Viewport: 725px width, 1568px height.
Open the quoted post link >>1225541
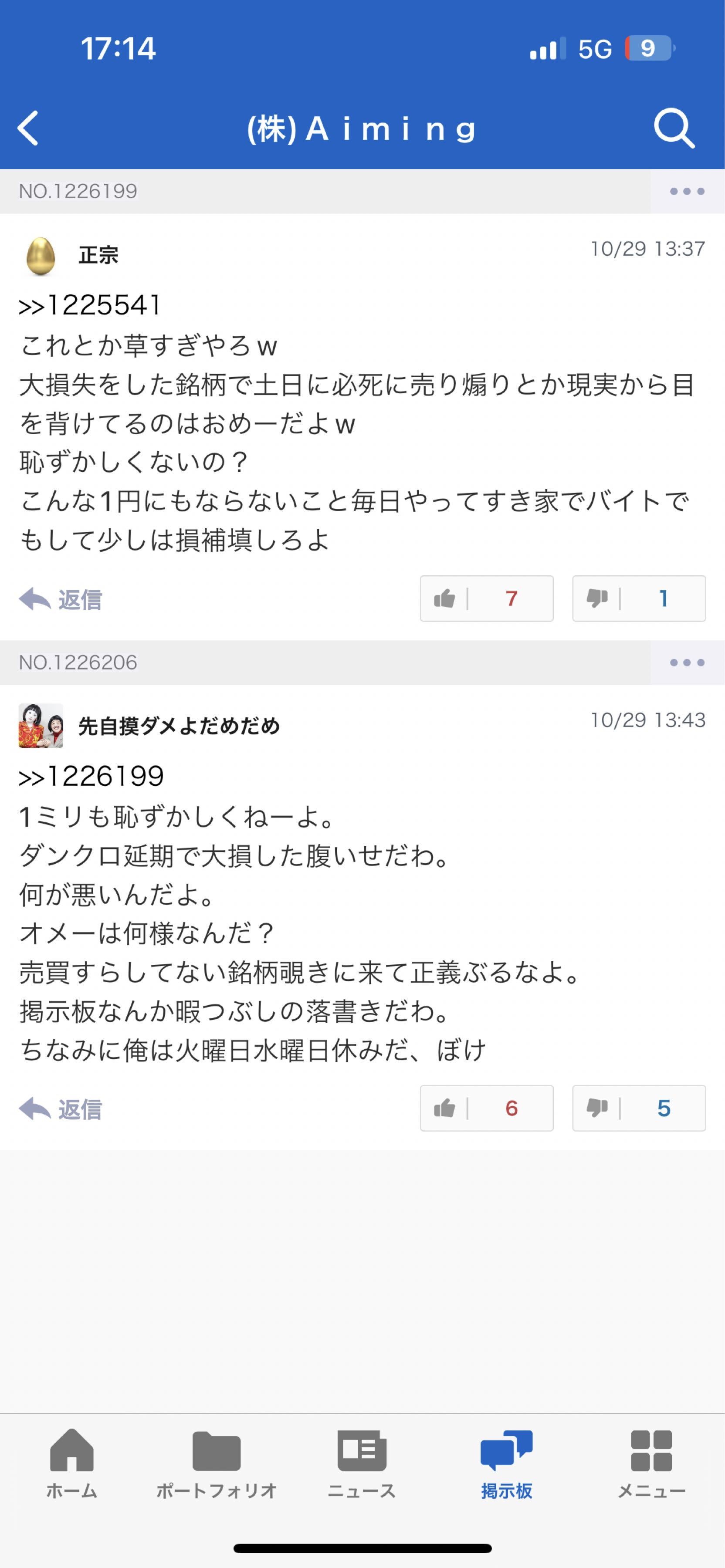(x=90, y=306)
